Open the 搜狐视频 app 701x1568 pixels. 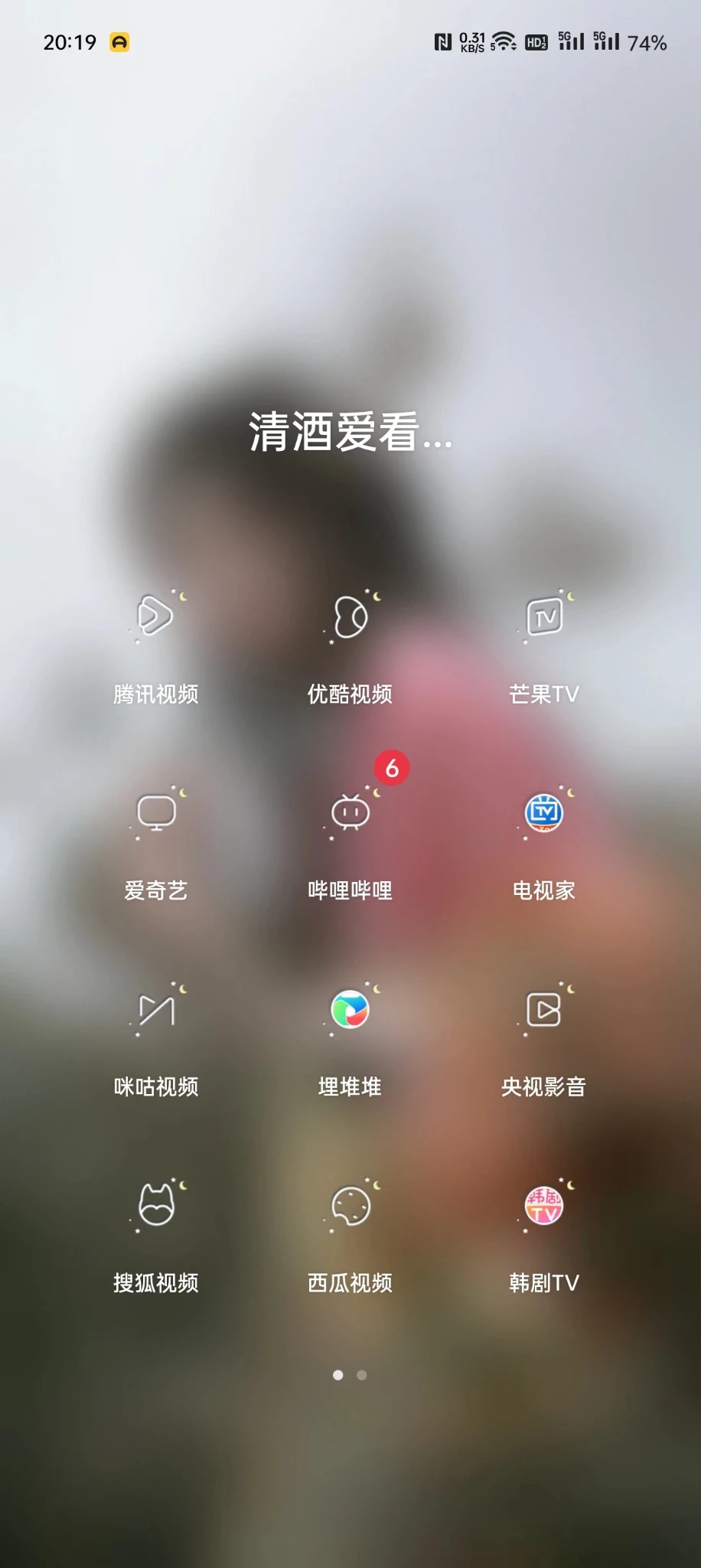(156, 1206)
